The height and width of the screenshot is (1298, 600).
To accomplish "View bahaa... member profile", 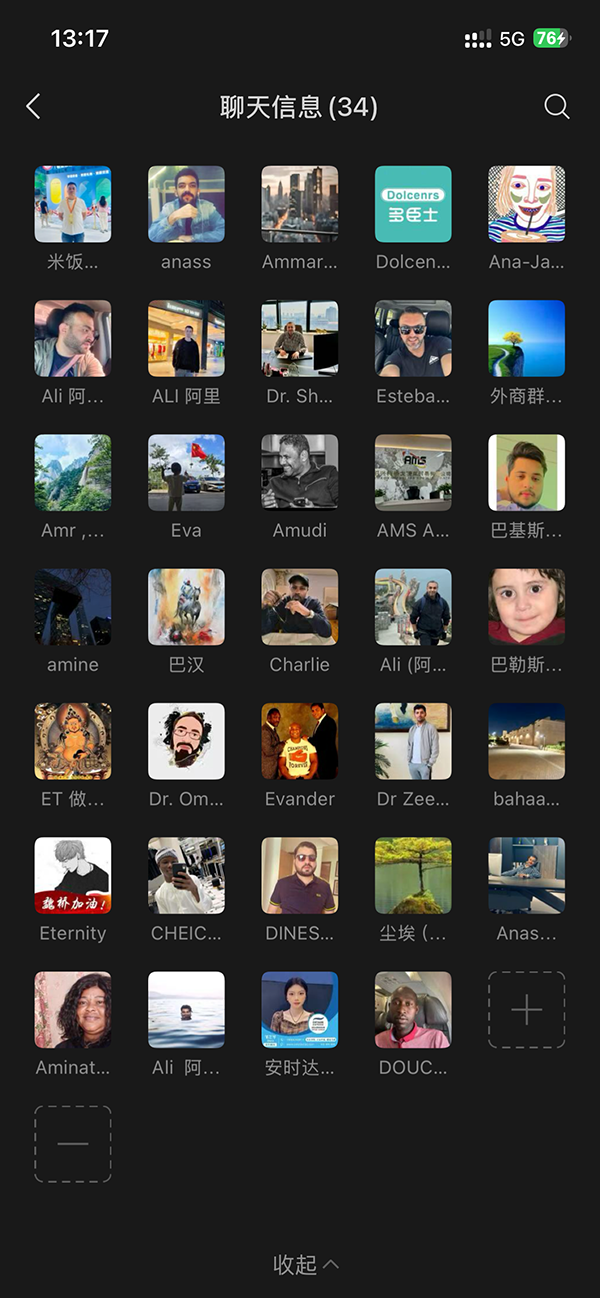I will point(526,741).
